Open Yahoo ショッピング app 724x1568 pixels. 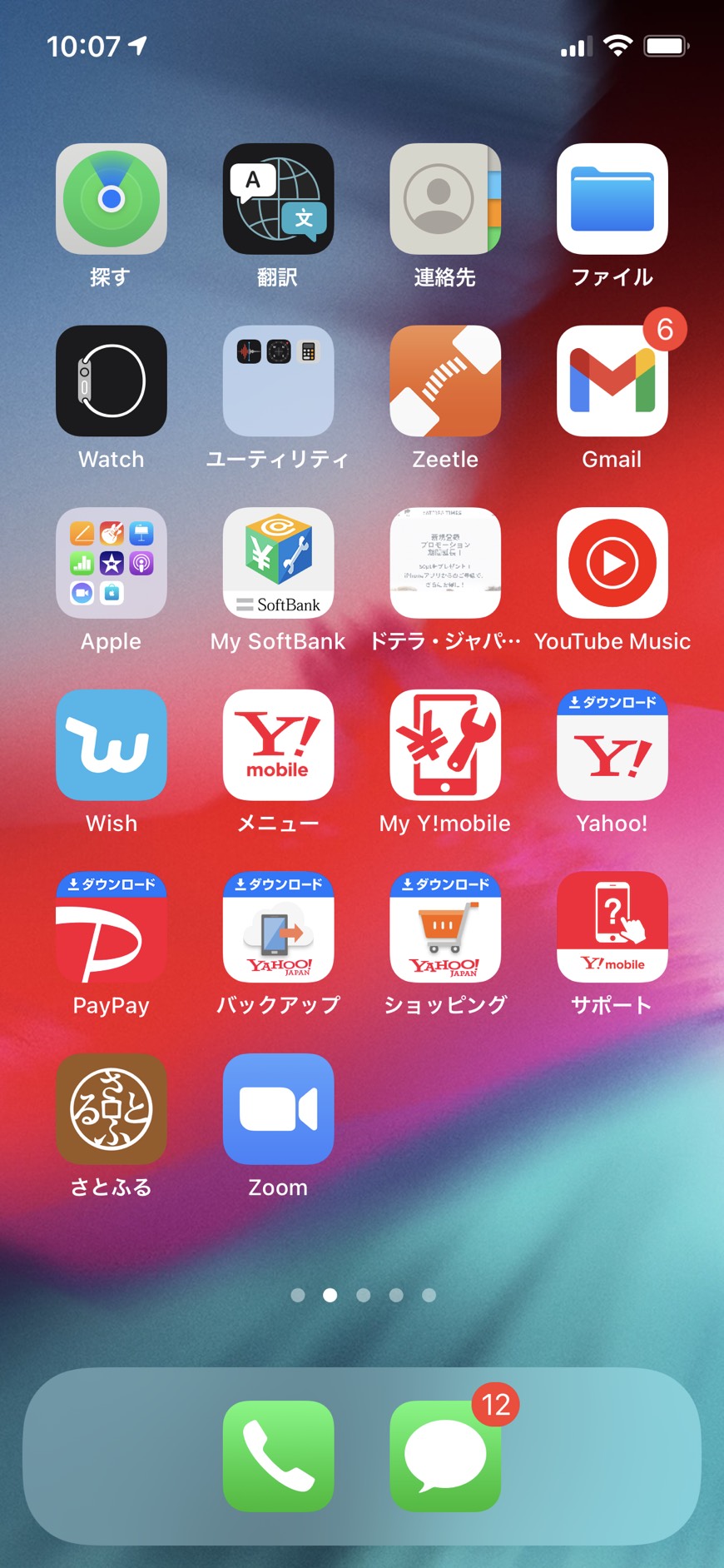(x=445, y=928)
